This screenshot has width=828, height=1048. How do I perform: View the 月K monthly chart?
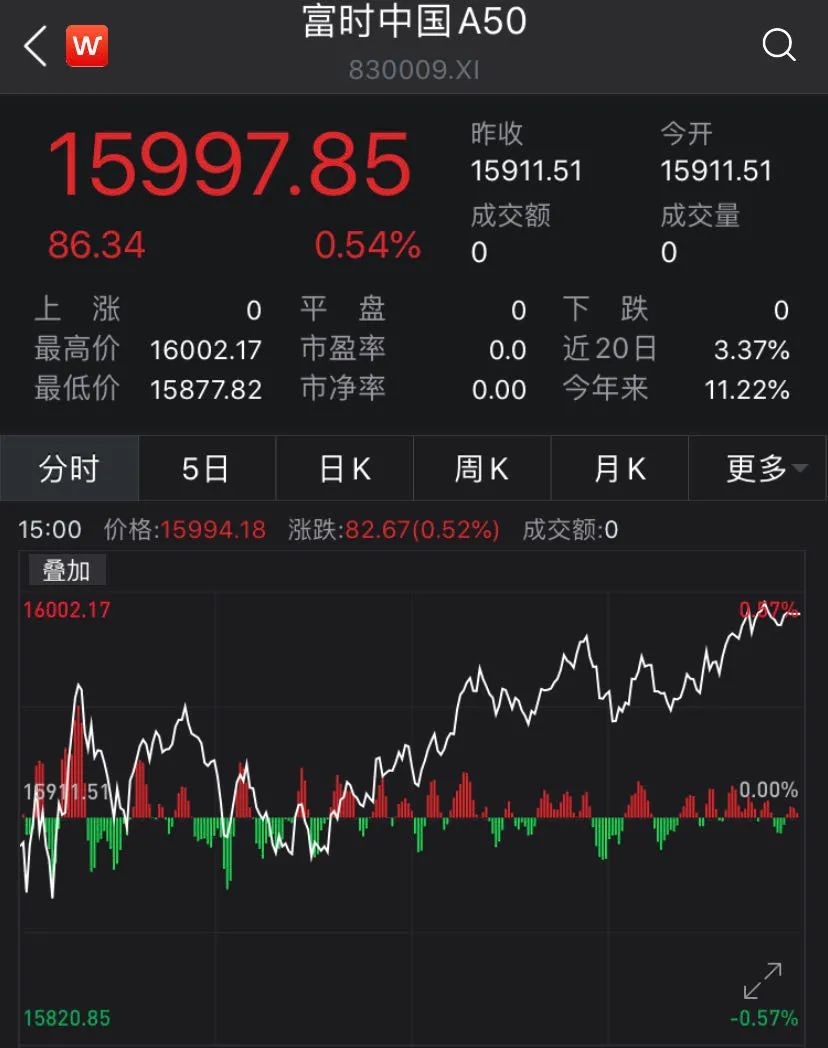point(620,468)
